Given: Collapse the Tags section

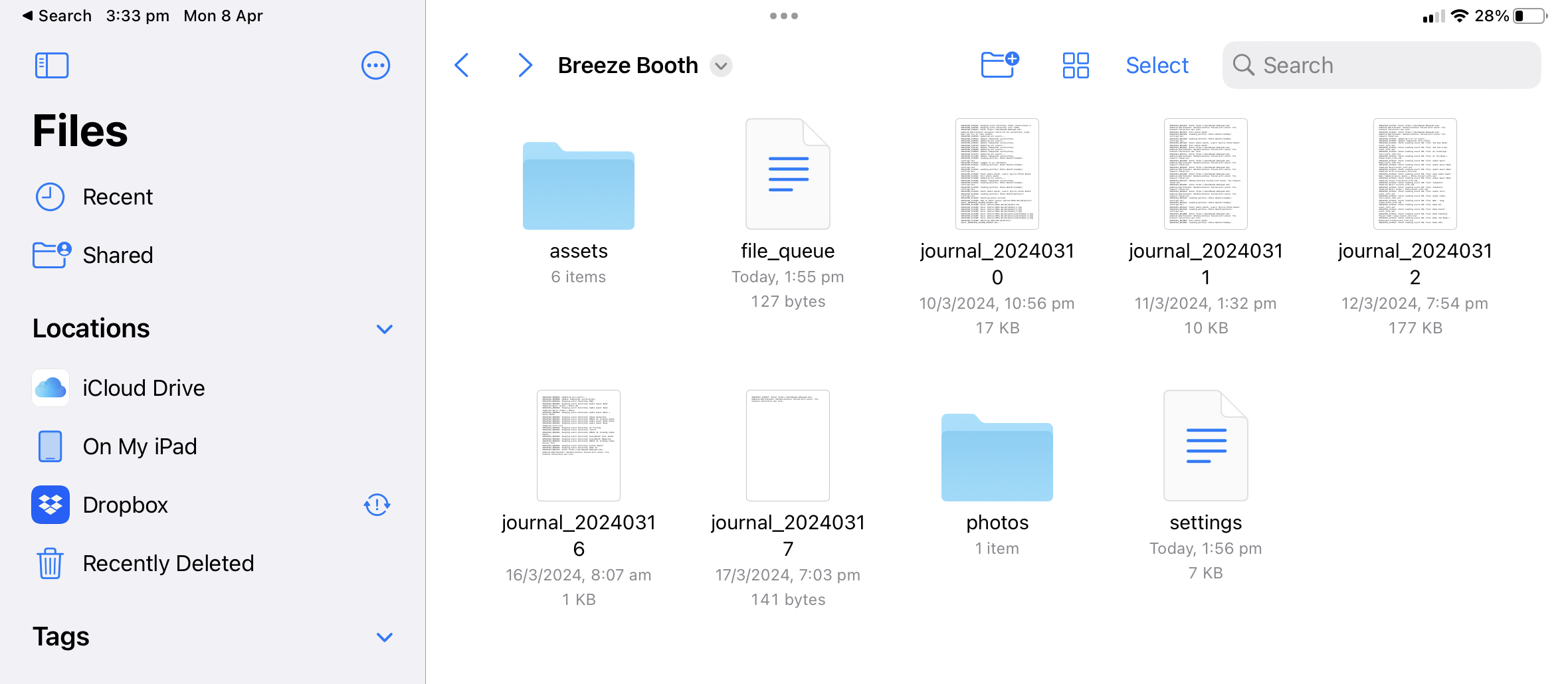Looking at the screenshot, I should pyautogui.click(x=385, y=637).
